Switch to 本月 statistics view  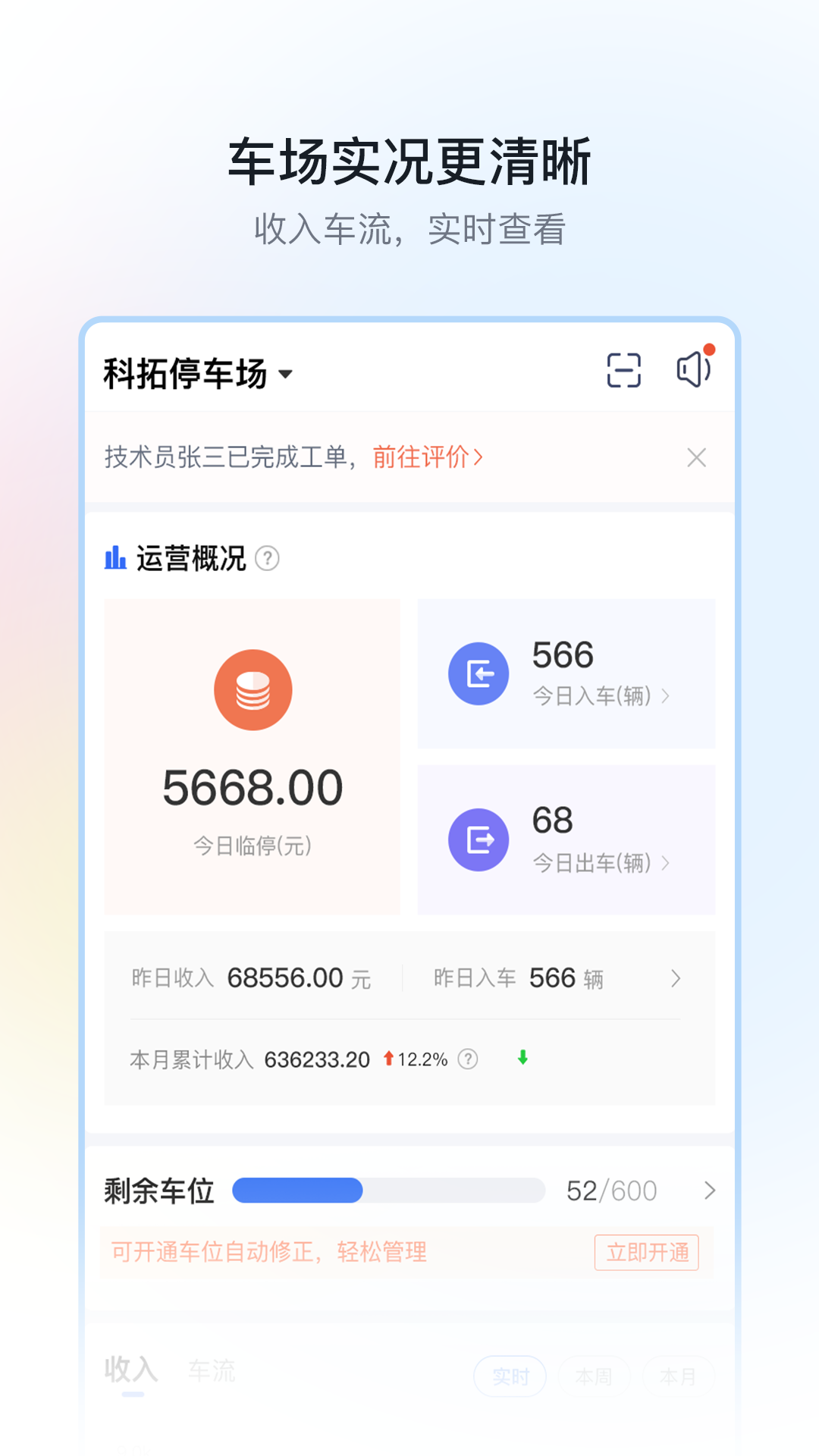click(x=677, y=1376)
